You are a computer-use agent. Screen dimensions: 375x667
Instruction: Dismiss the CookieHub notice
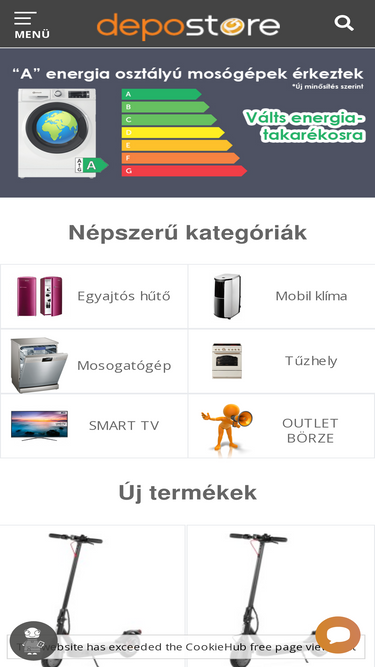click(x=351, y=647)
